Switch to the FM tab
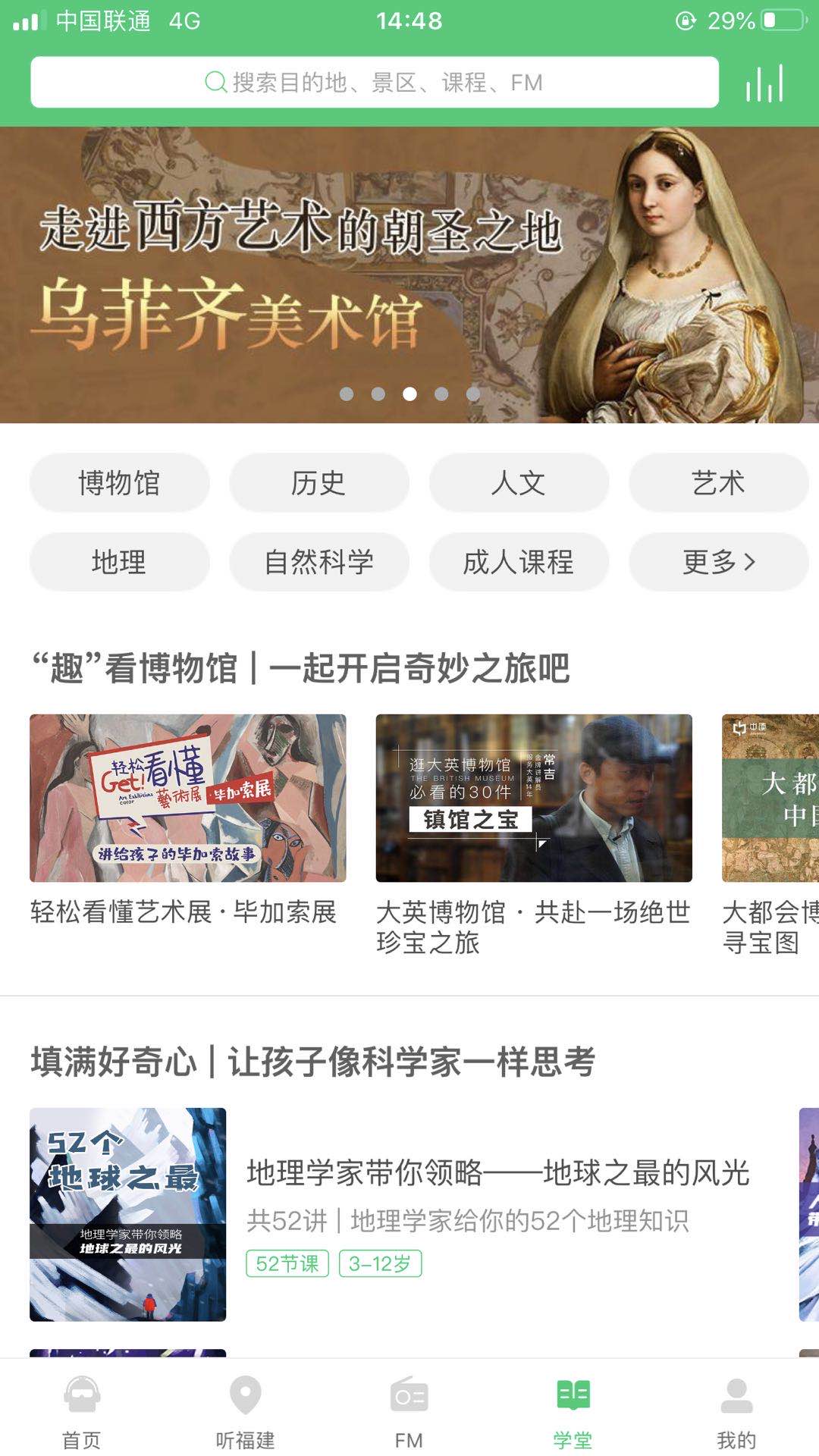The image size is (819, 1456). click(409, 1410)
